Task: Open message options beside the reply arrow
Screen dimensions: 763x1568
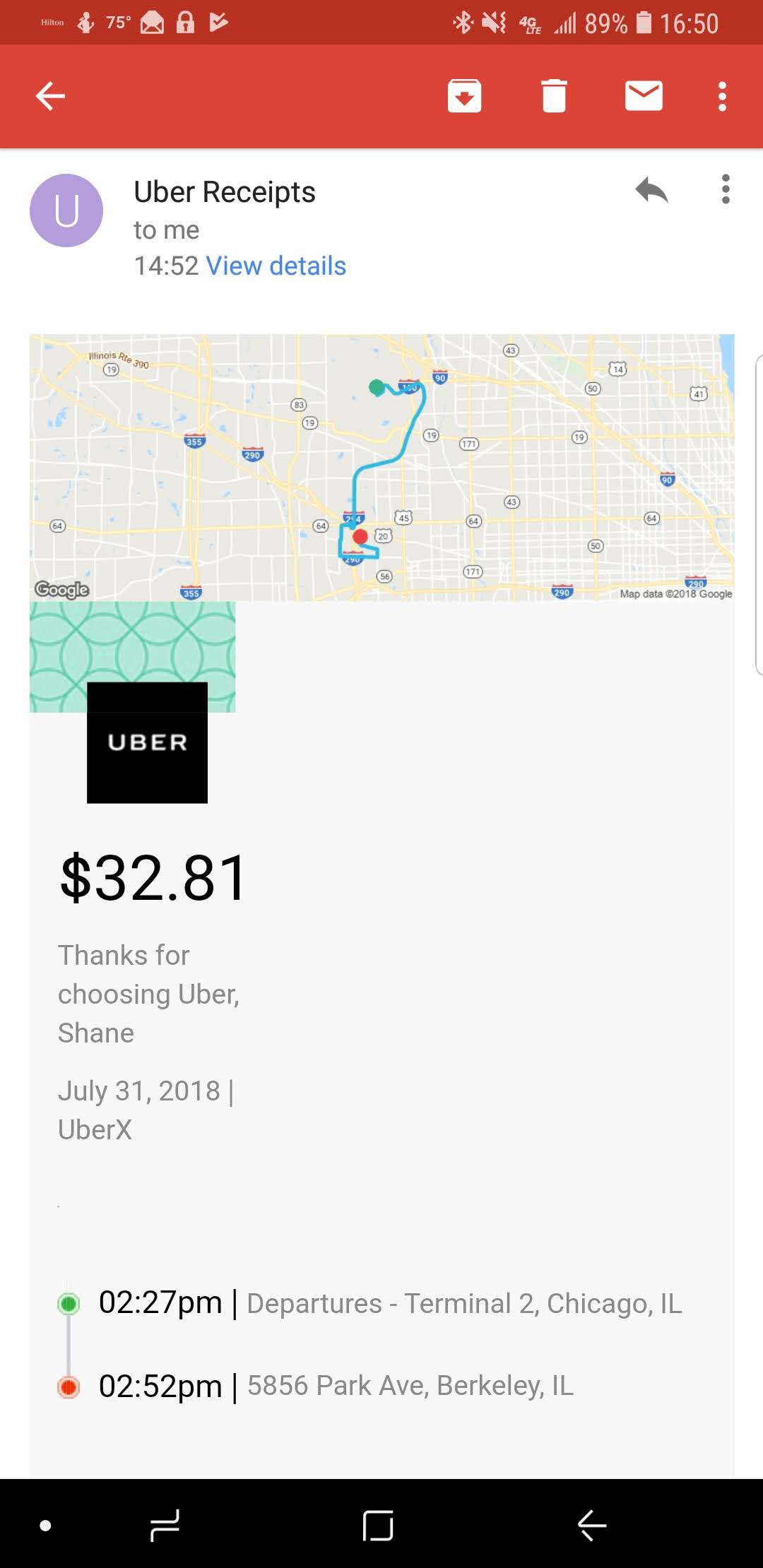Action: coord(726,190)
